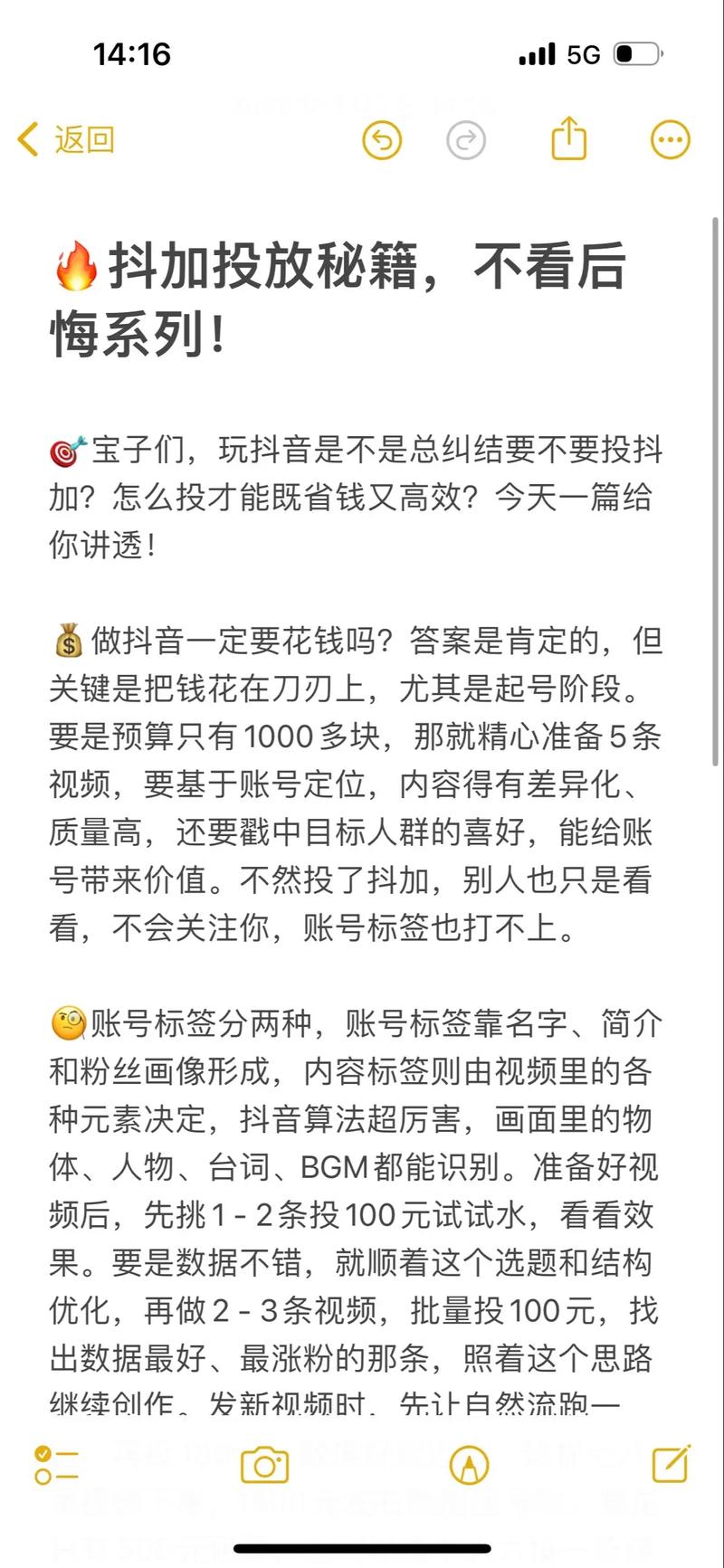The width and height of the screenshot is (724, 1568).
Task: Undo the last edit
Action: point(382,140)
